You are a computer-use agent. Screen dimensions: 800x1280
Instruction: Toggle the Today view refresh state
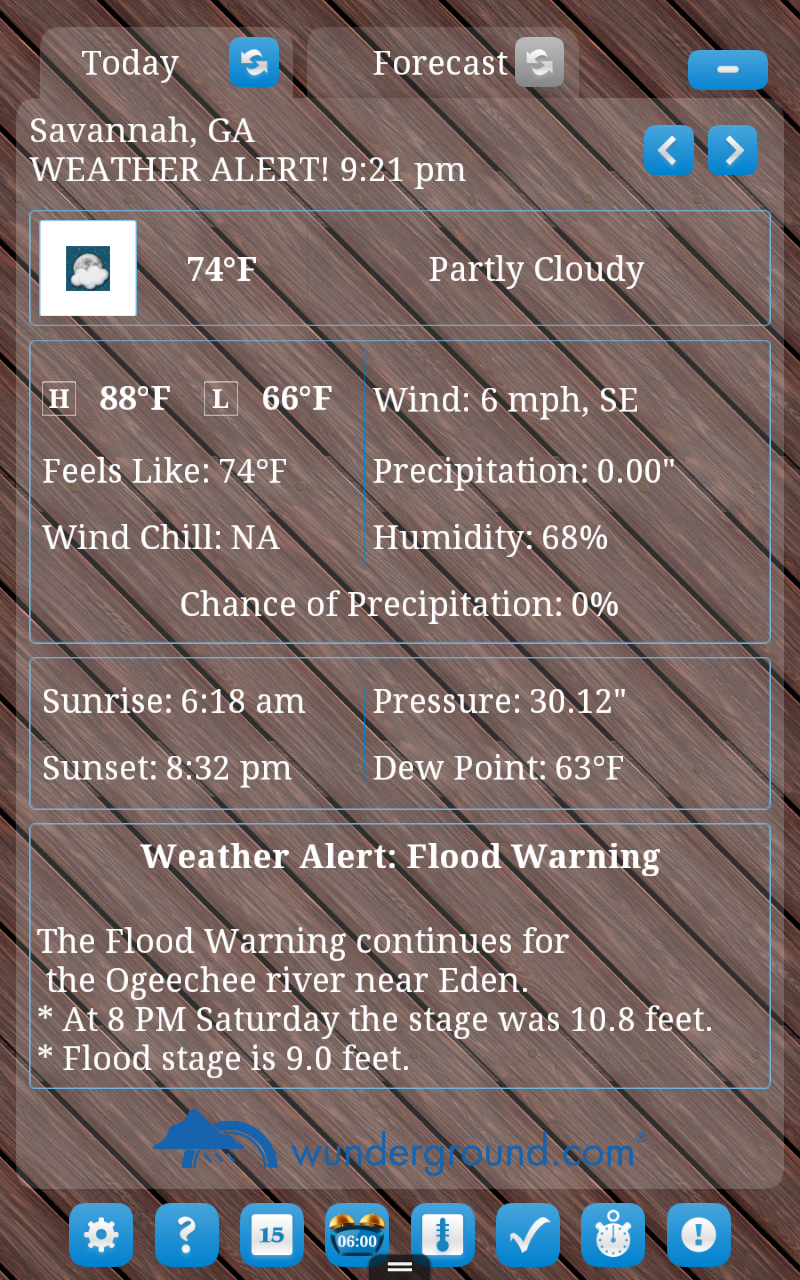pos(255,62)
